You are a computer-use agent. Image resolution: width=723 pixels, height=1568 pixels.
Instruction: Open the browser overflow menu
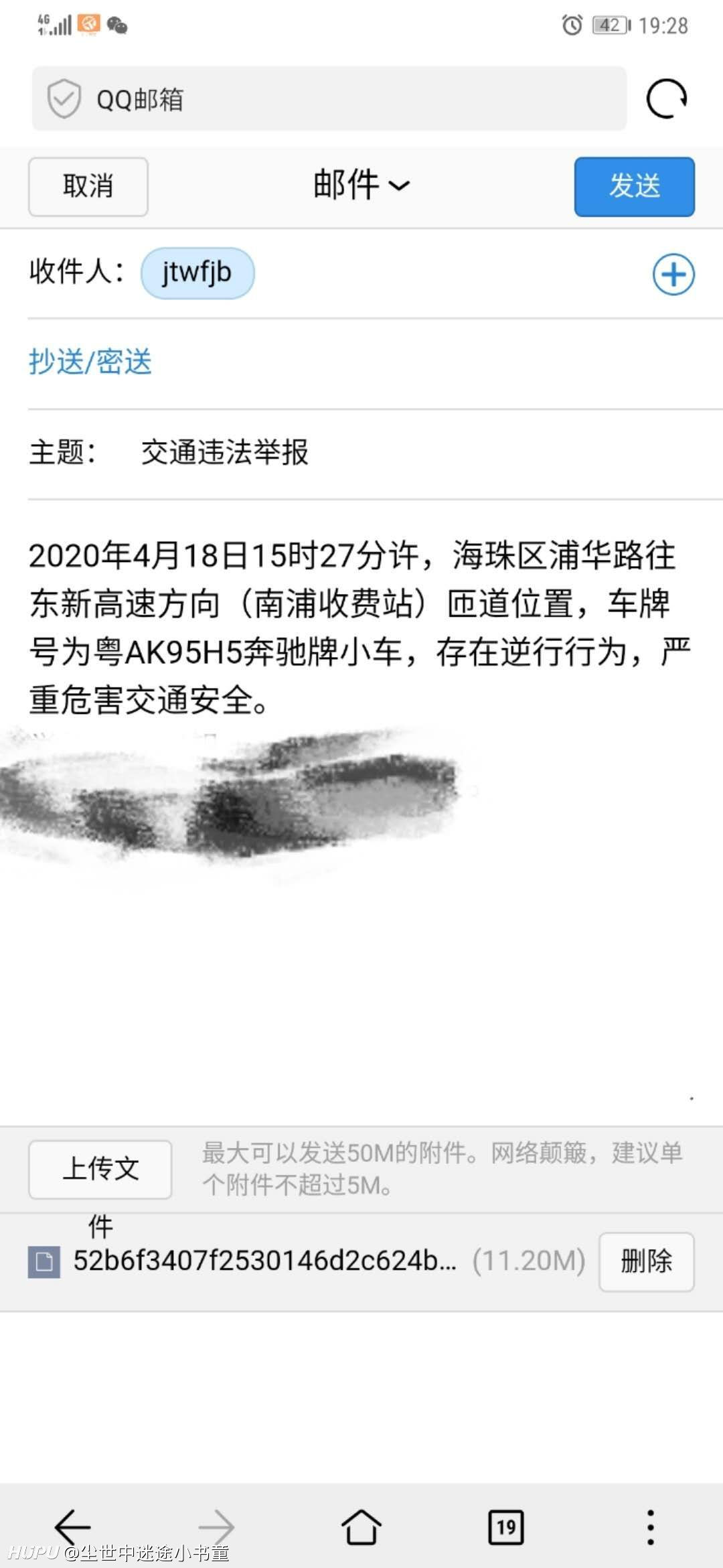(x=650, y=1527)
